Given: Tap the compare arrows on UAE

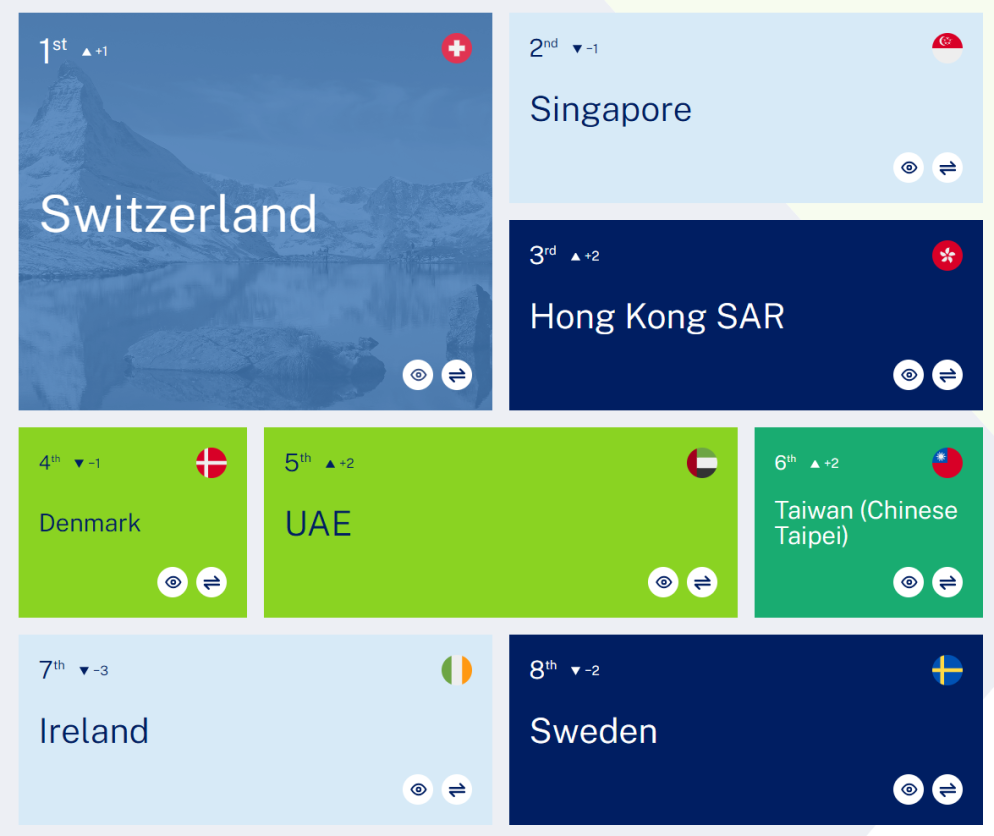Looking at the screenshot, I should (702, 582).
